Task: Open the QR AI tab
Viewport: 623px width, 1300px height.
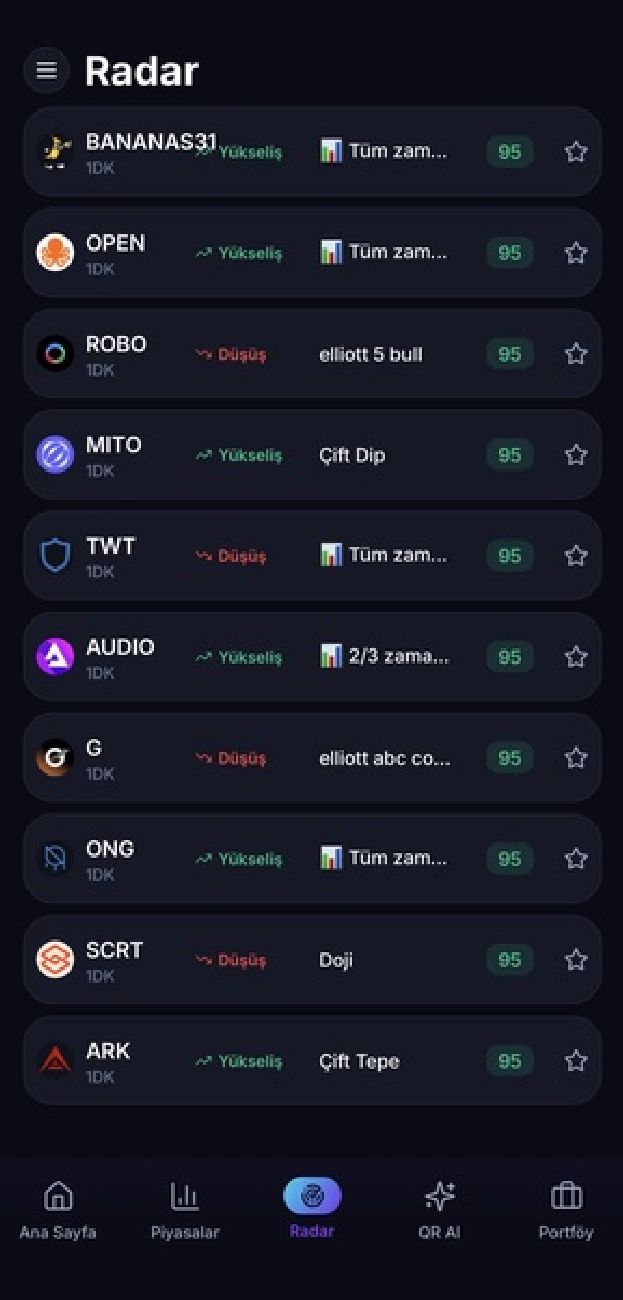Action: click(439, 1210)
